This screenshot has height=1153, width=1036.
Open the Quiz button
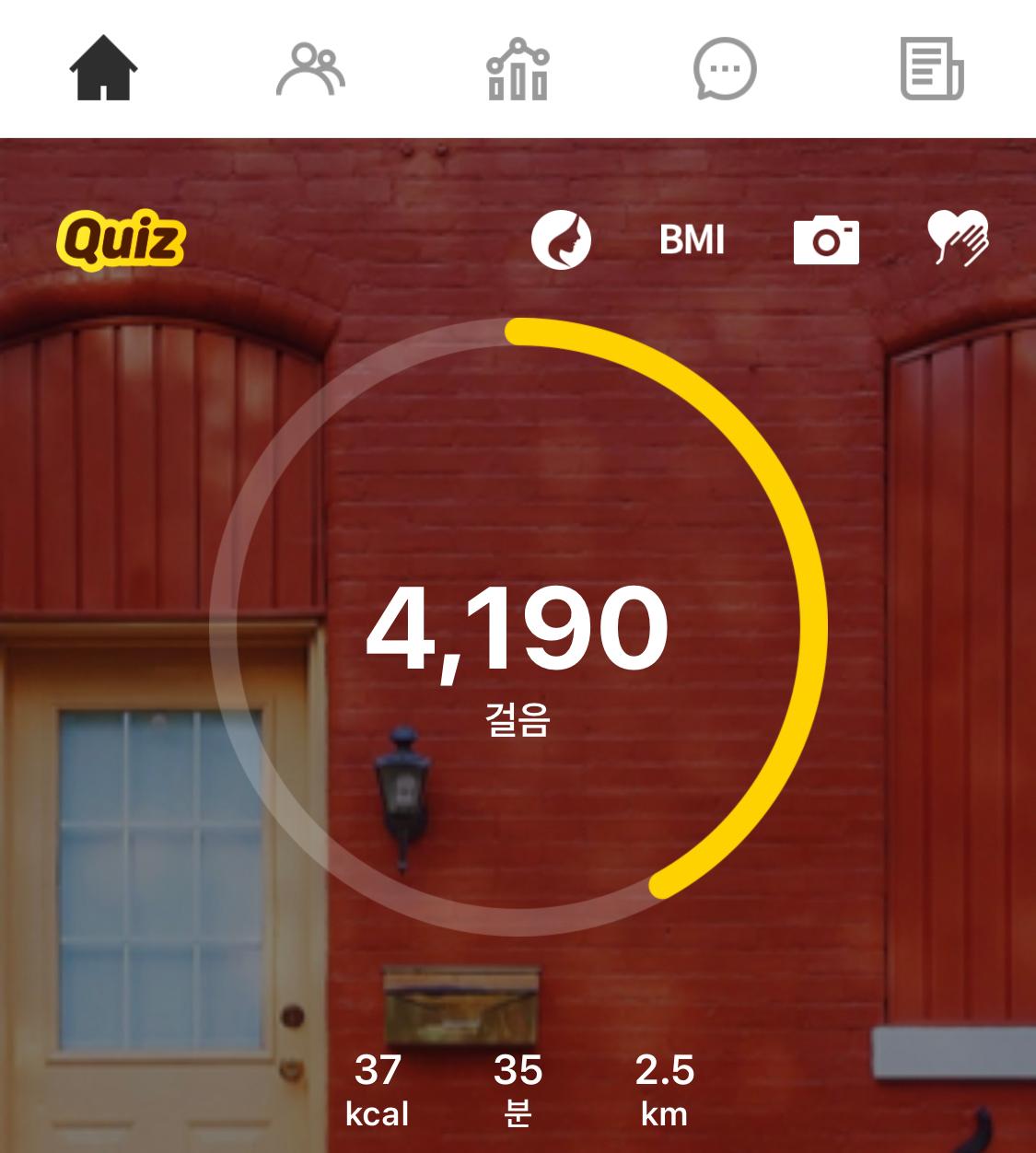tap(121, 240)
